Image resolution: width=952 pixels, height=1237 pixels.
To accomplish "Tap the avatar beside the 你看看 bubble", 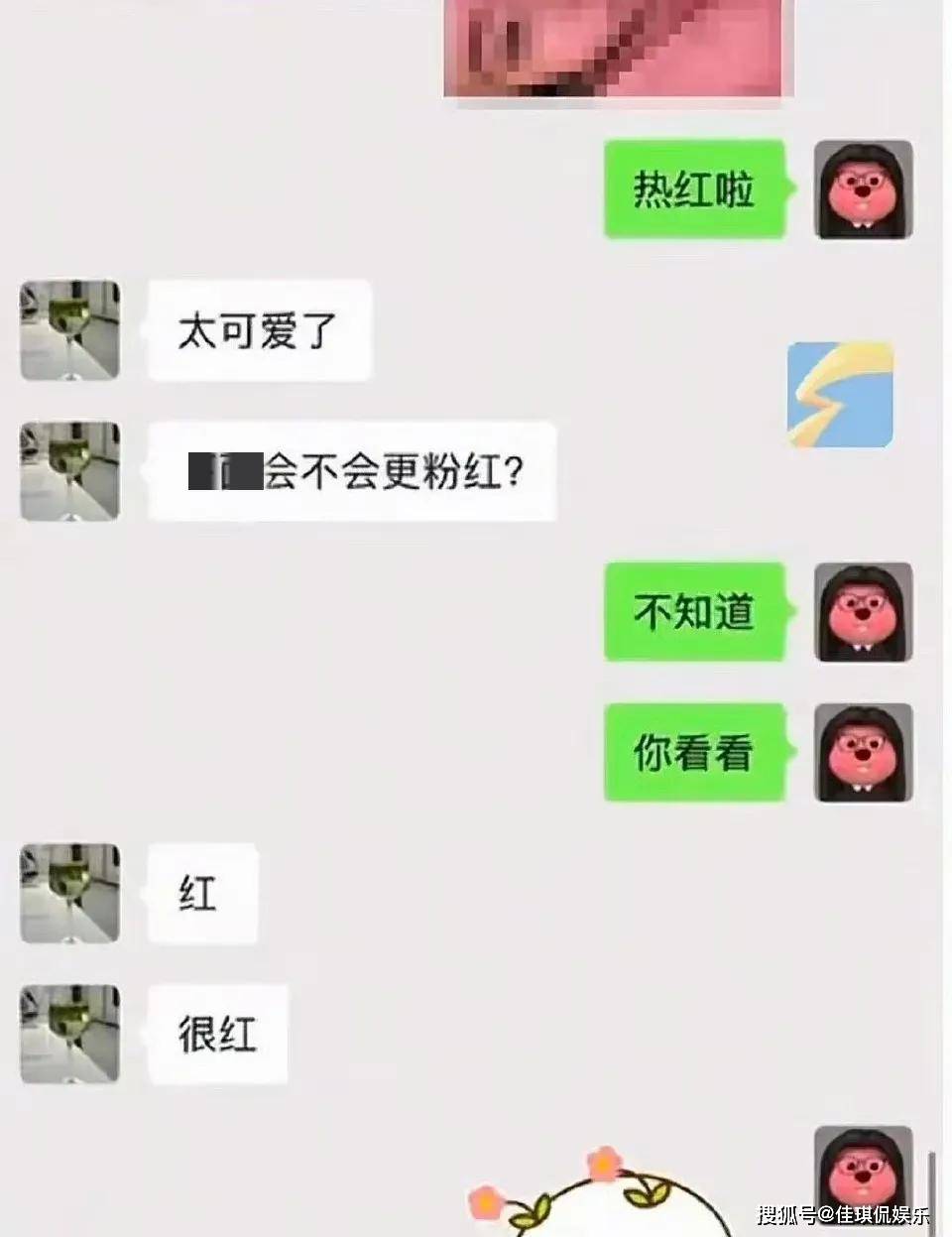I will (x=863, y=752).
